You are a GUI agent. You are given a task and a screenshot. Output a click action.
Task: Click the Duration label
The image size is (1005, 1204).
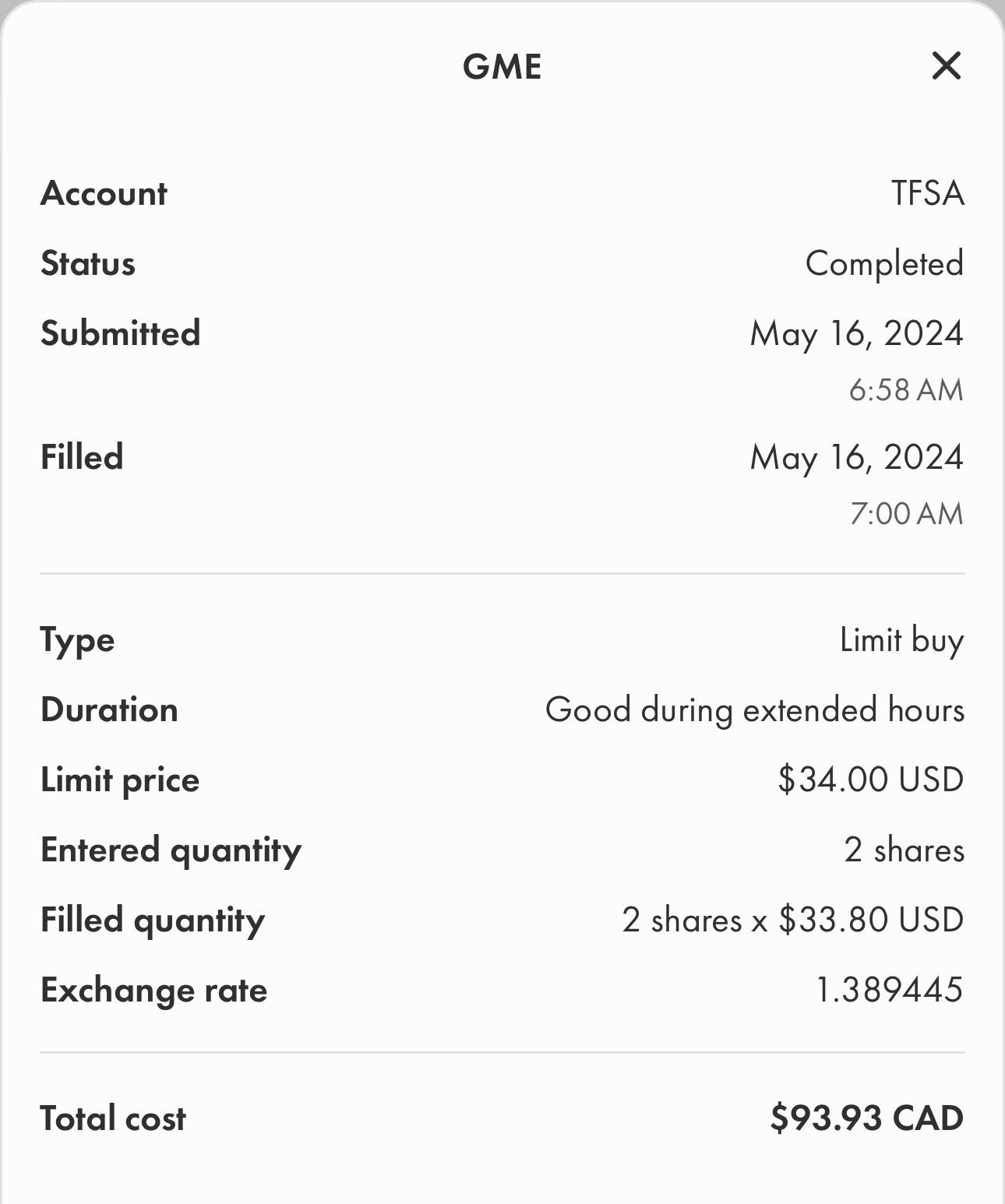pyautogui.click(x=109, y=709)
